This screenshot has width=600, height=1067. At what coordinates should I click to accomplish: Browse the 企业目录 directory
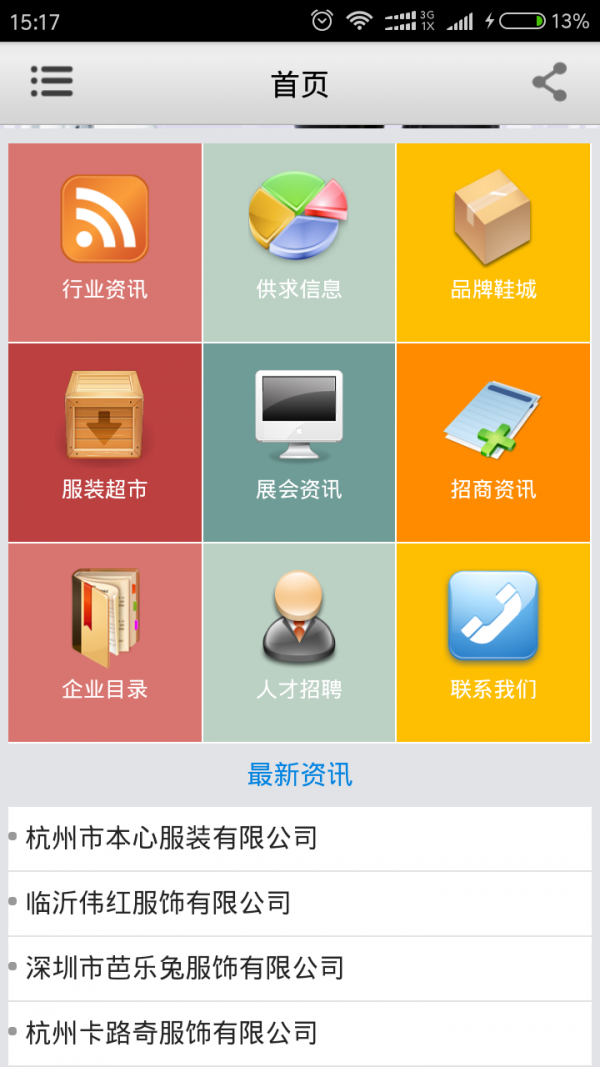[105, 642]
